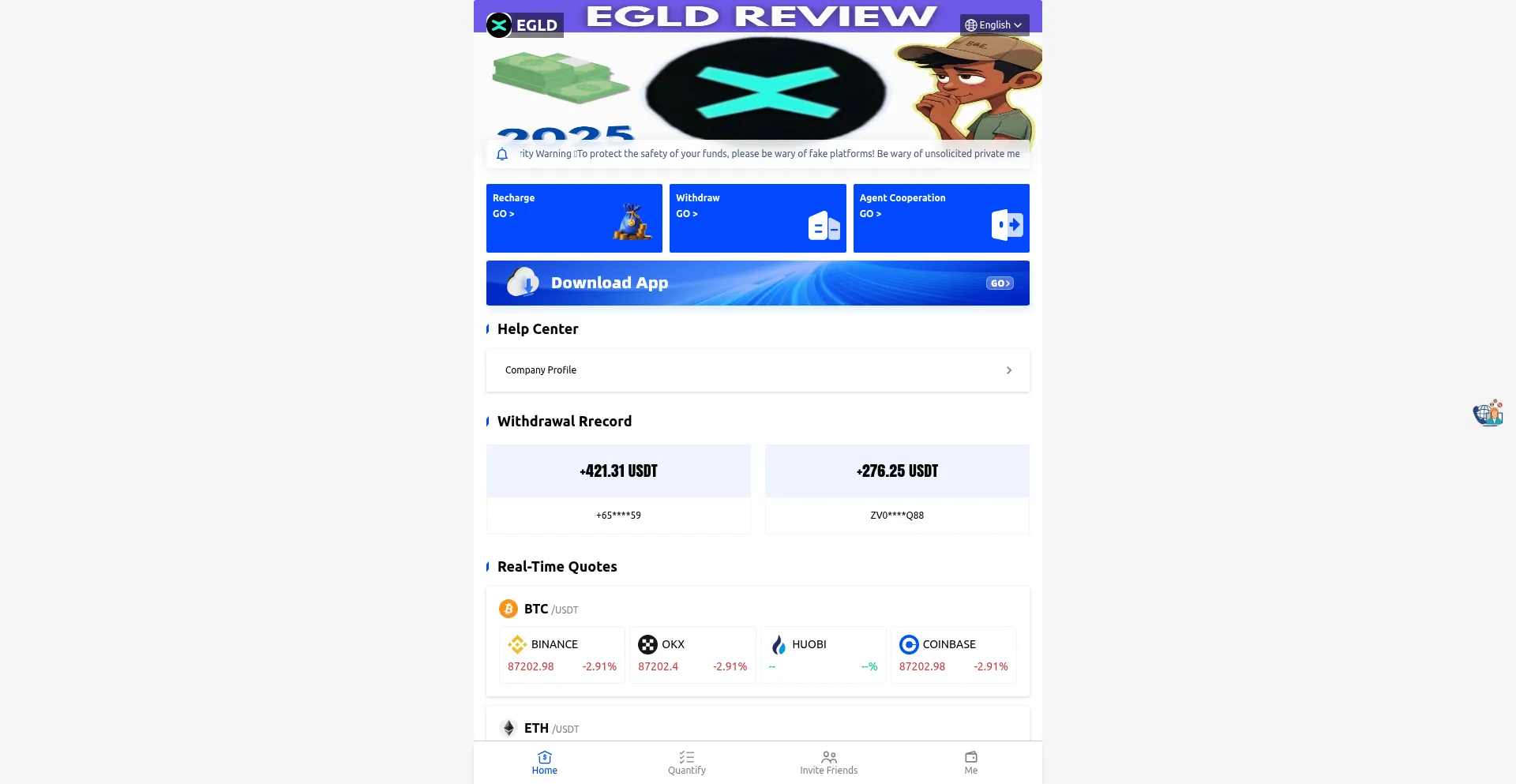Select the OKX BTC quote

[x=692, y=655]
